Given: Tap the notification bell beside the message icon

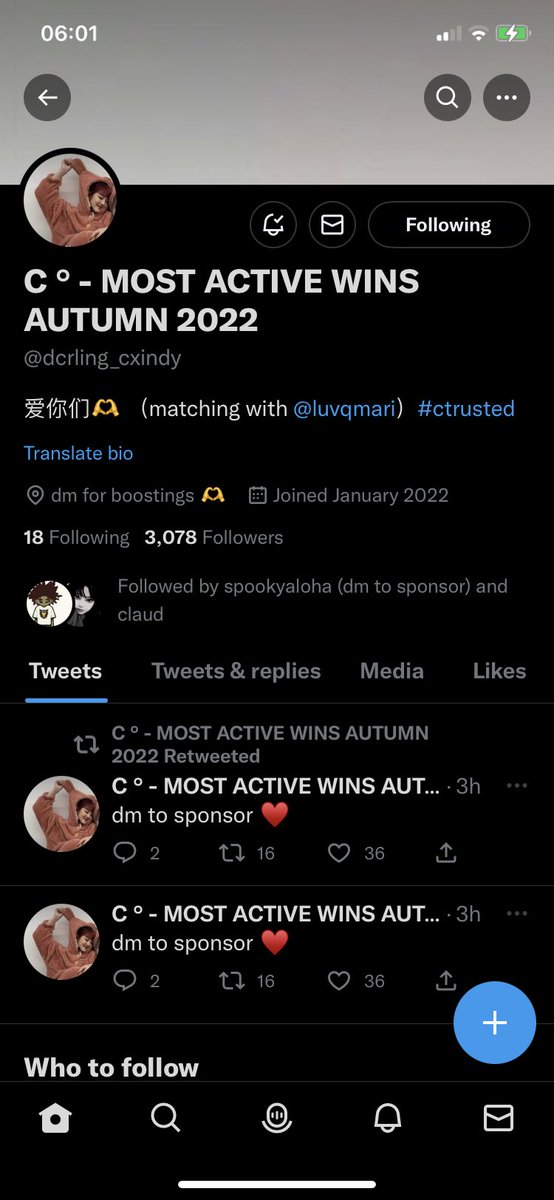Looking at the screenshot, I should pyautogui.click(x=273, y=225).
